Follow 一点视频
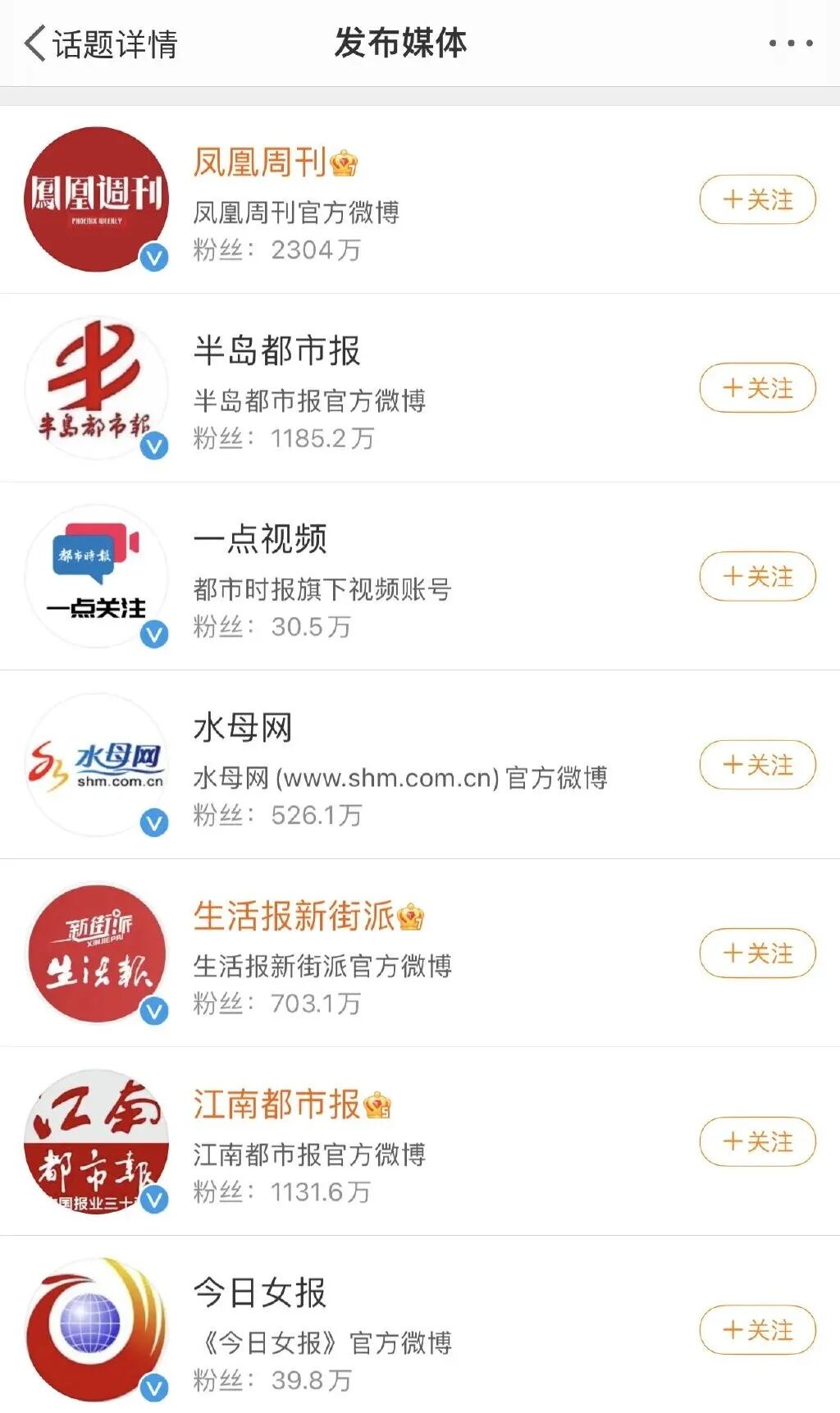The image size is (840, 1413). 757,576
